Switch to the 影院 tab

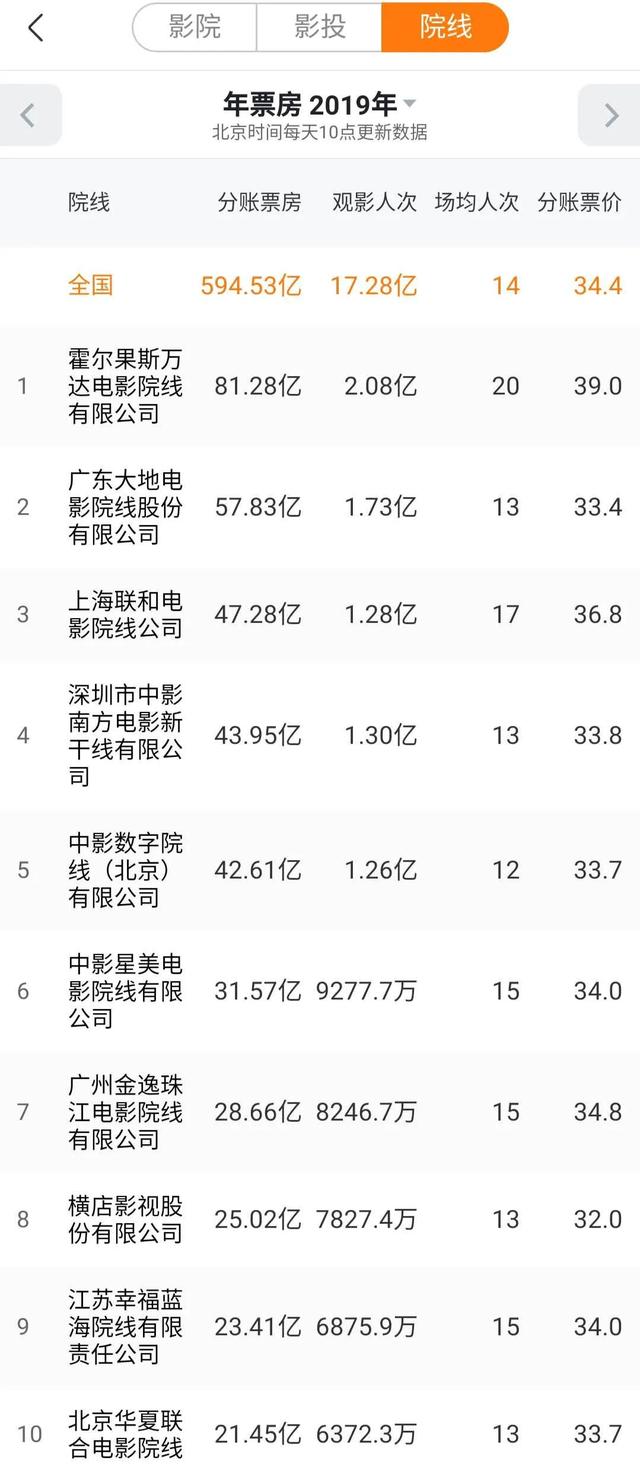195,27
